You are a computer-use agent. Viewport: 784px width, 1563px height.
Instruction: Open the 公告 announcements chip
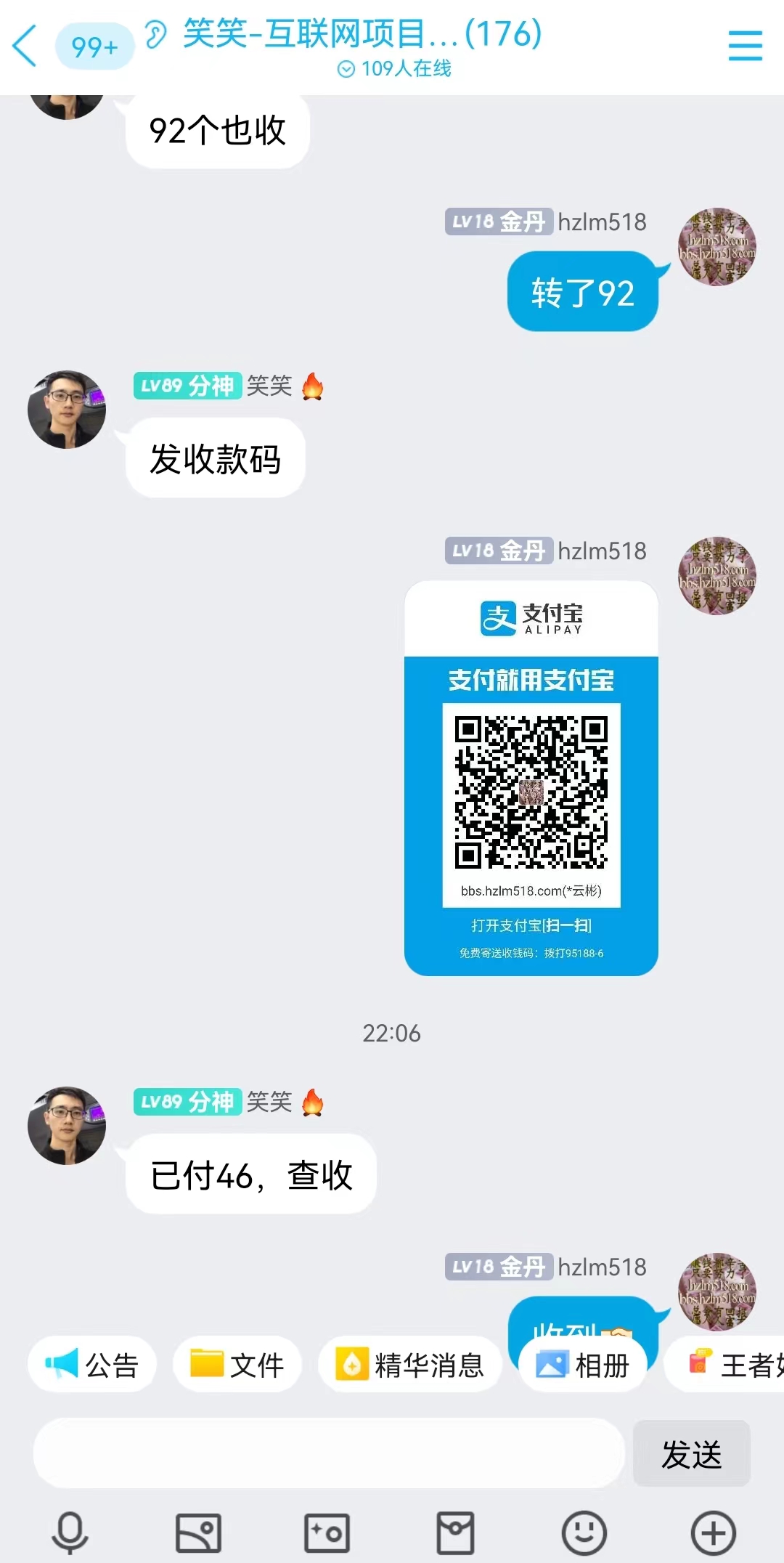(92, 1365)
